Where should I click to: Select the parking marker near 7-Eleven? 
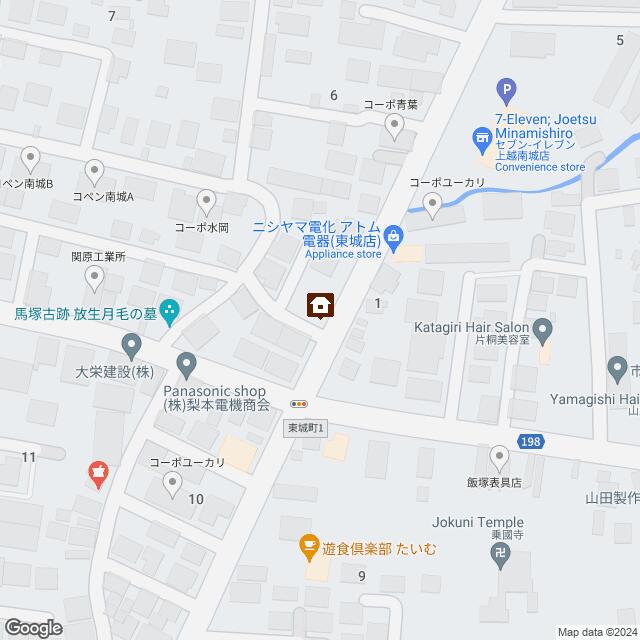click(507, 95)
